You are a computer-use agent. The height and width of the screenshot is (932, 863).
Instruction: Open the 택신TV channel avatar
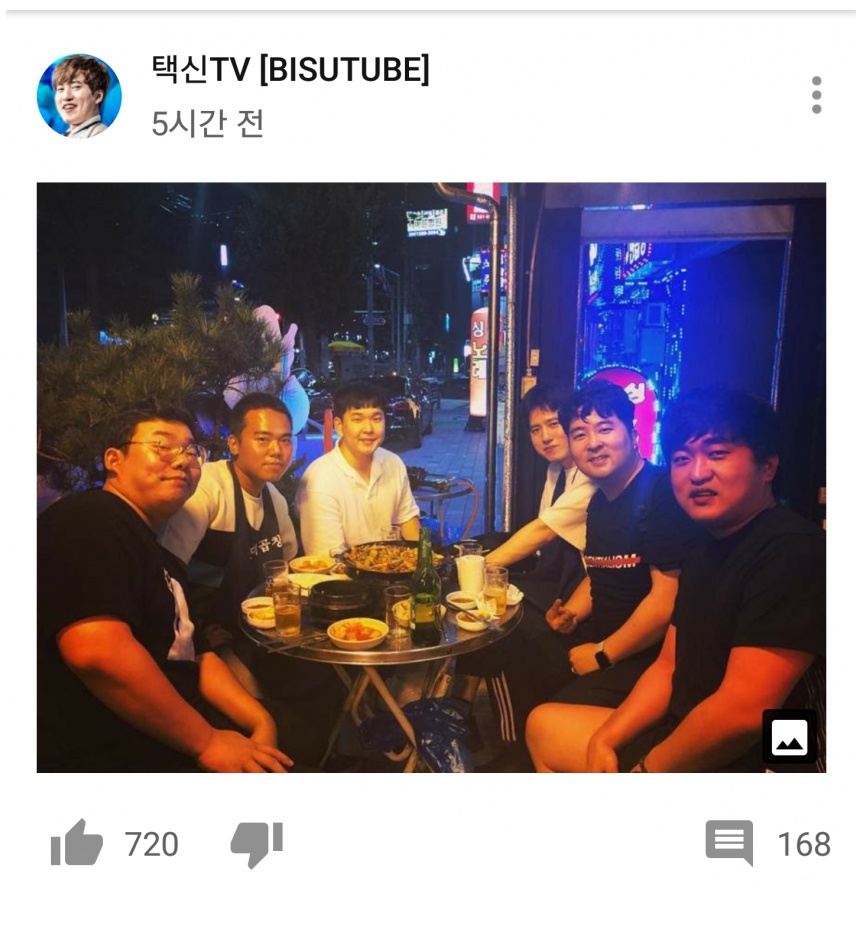tap(79, 96)
